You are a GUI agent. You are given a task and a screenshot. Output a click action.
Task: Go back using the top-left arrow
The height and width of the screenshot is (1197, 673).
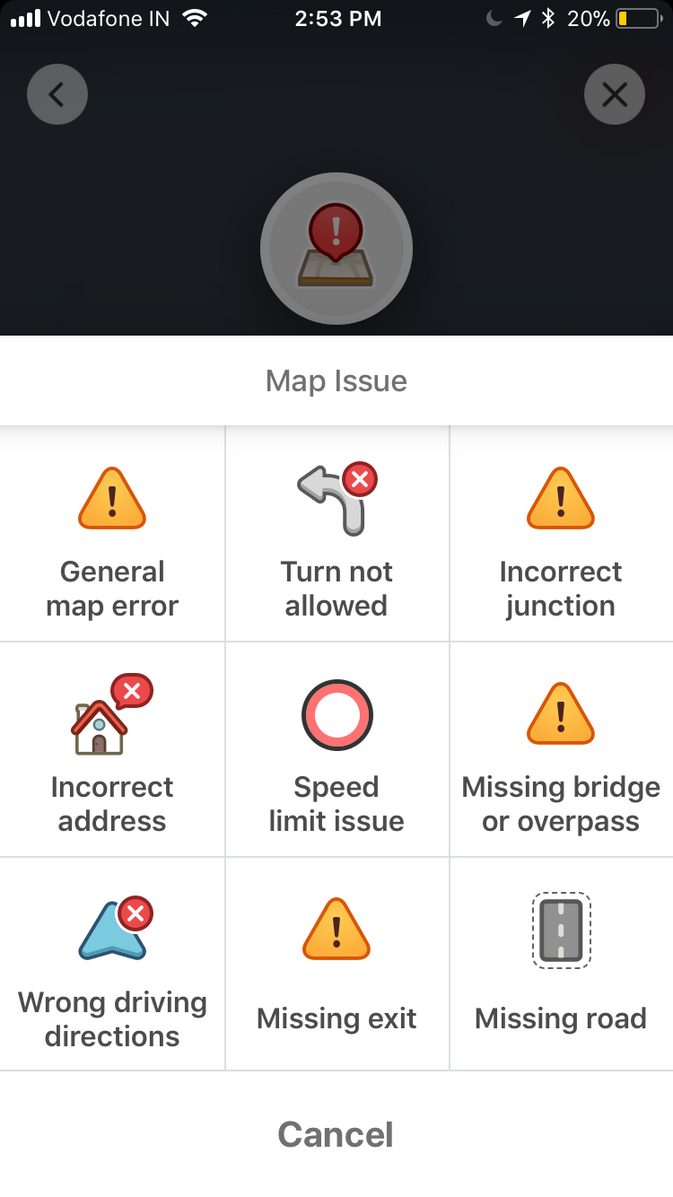[x=57, y=95]
